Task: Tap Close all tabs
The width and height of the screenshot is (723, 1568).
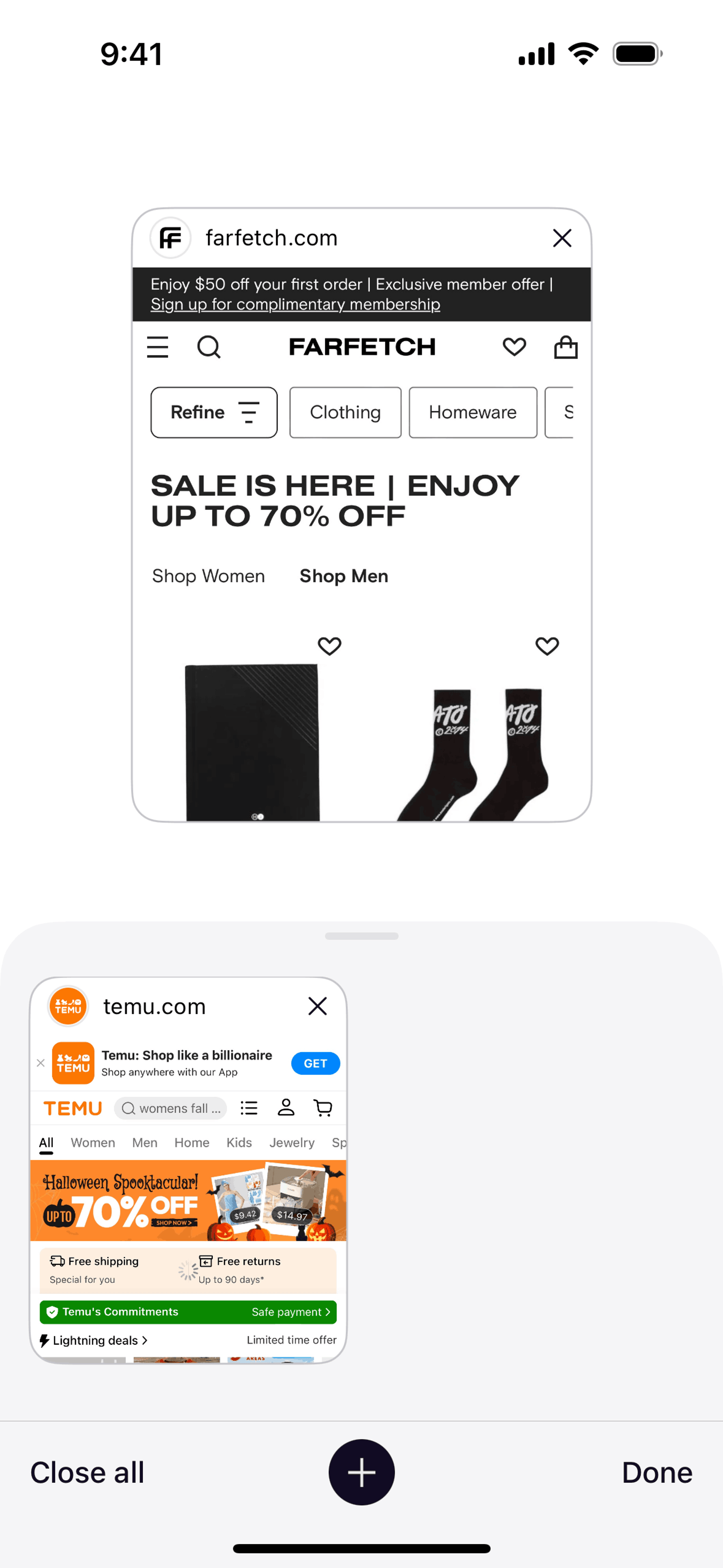Action: (x=87, y=1472)
